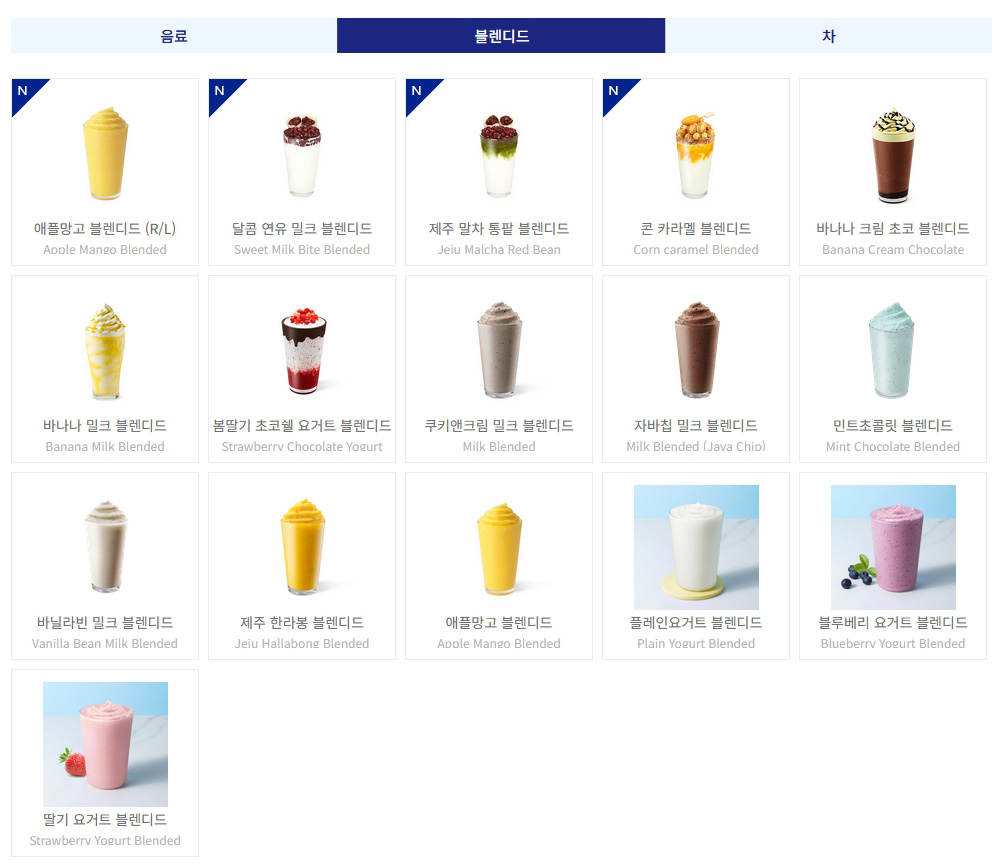1000x866 pixels.
Task: View 봄딸기 초코쉘 요거트 블렌디드
Action: (302, 368)
